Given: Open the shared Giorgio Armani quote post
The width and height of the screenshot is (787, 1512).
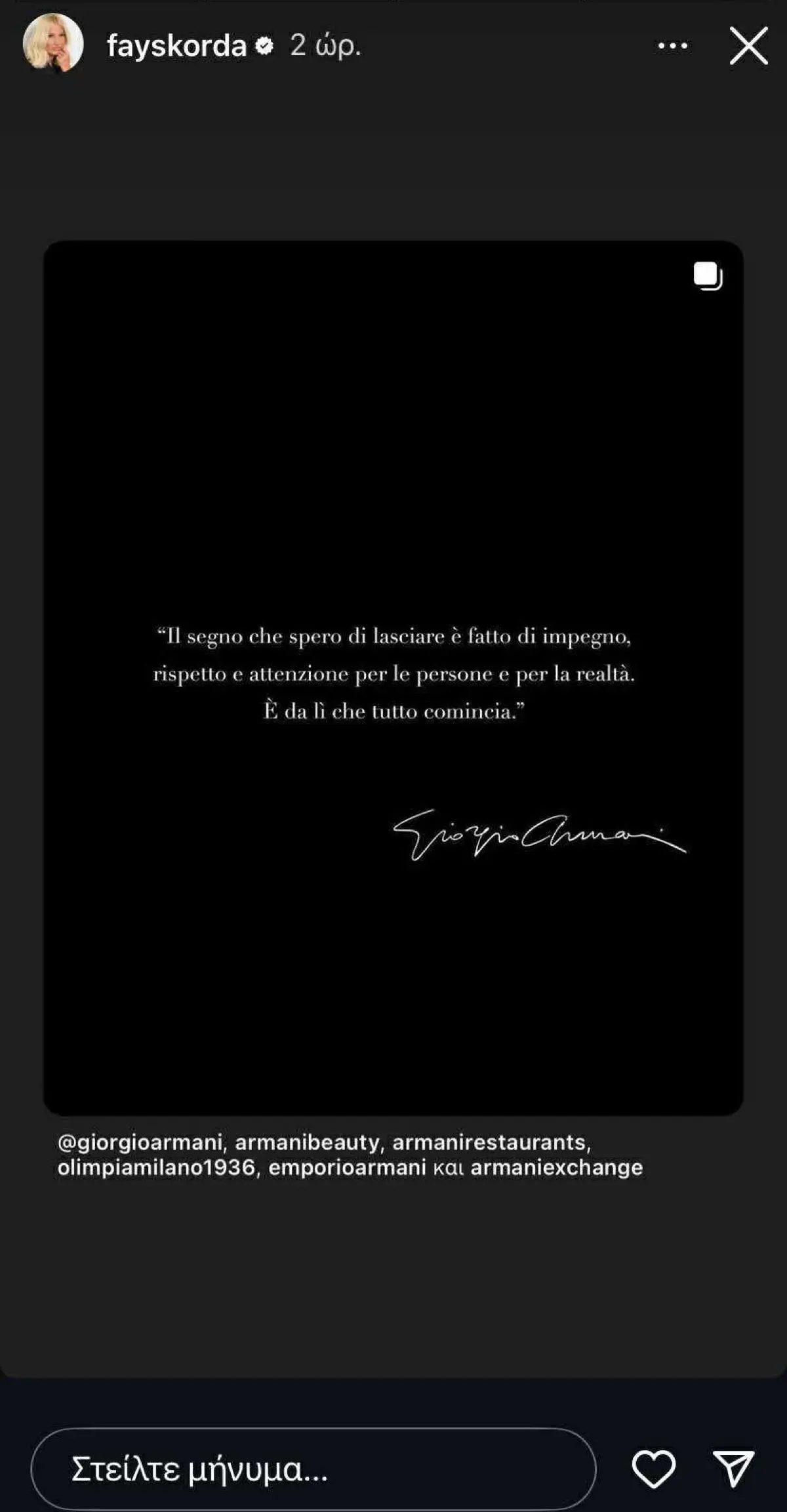Looking at the screenshot, I should coord(393,677).
